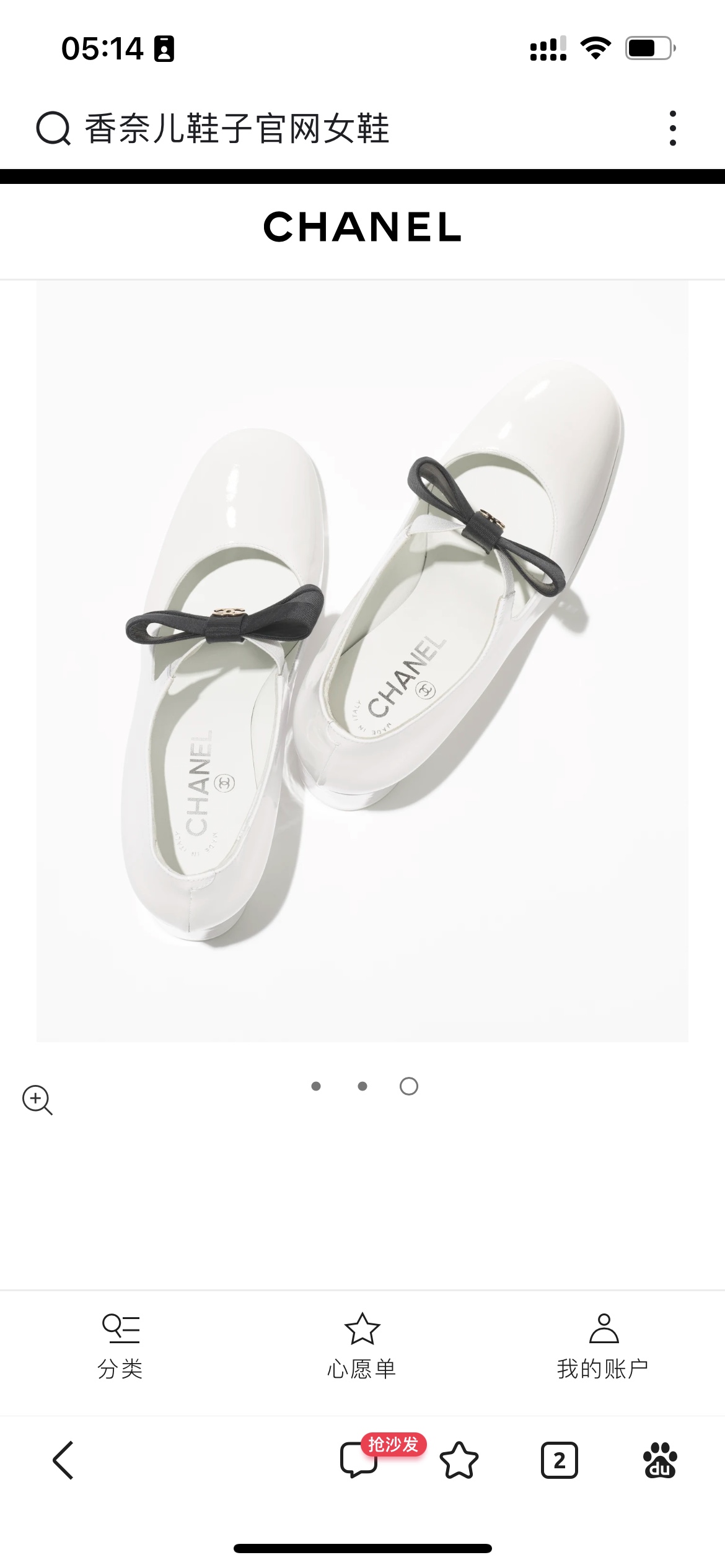Go to 我的账户 account
Screen dimensions: 725x1568
(604, 1346)
